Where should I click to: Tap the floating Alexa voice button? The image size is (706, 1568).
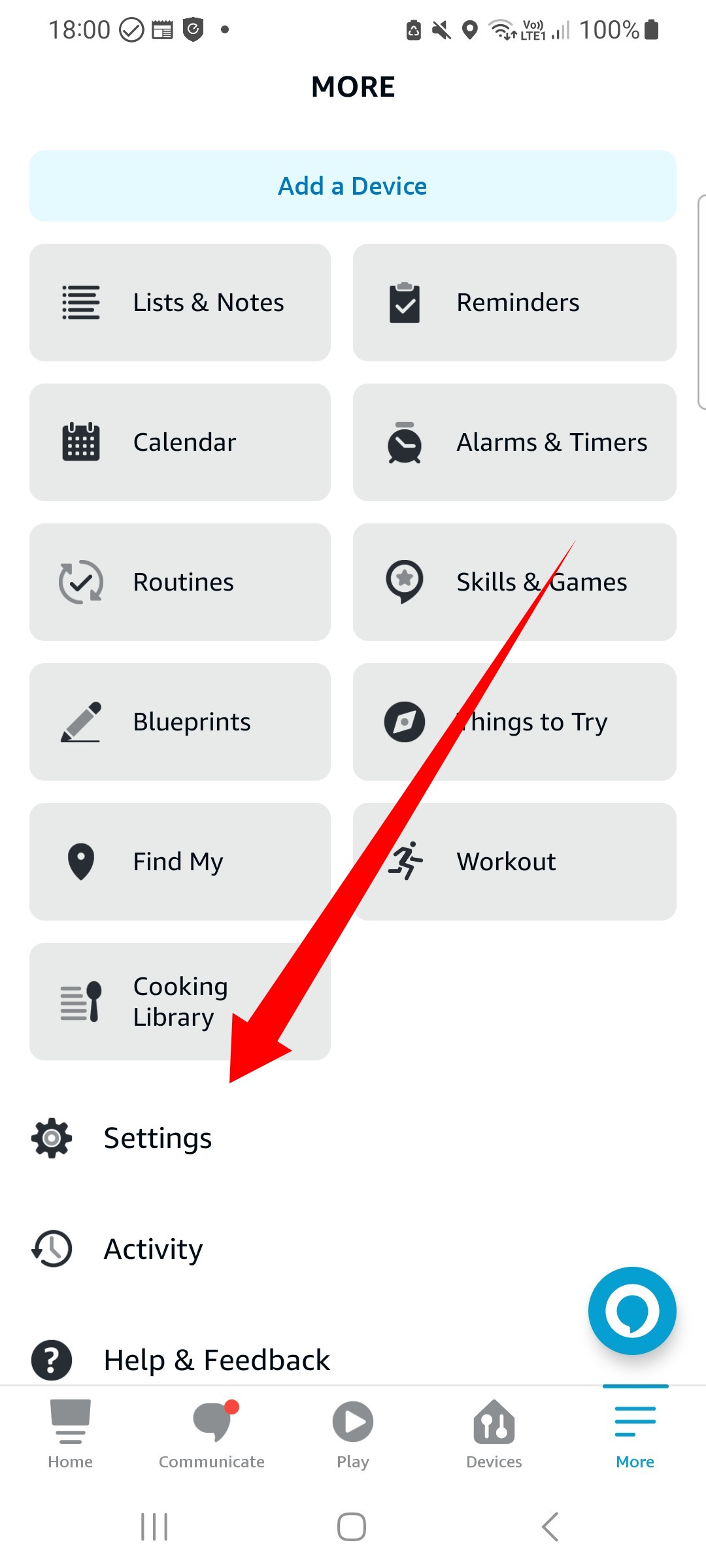click(632, 1311)
